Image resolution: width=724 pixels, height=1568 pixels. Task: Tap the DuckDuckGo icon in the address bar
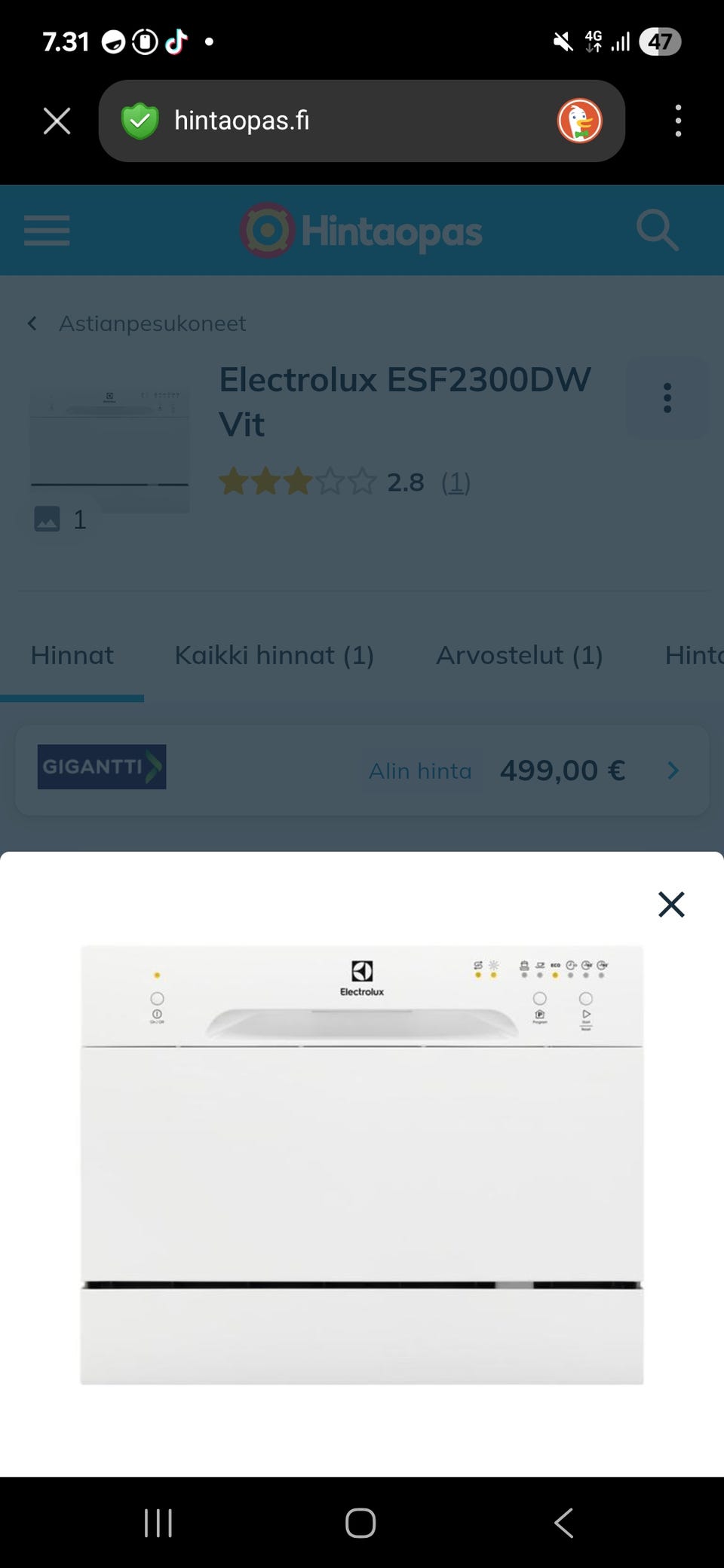(x=578, y=121)
